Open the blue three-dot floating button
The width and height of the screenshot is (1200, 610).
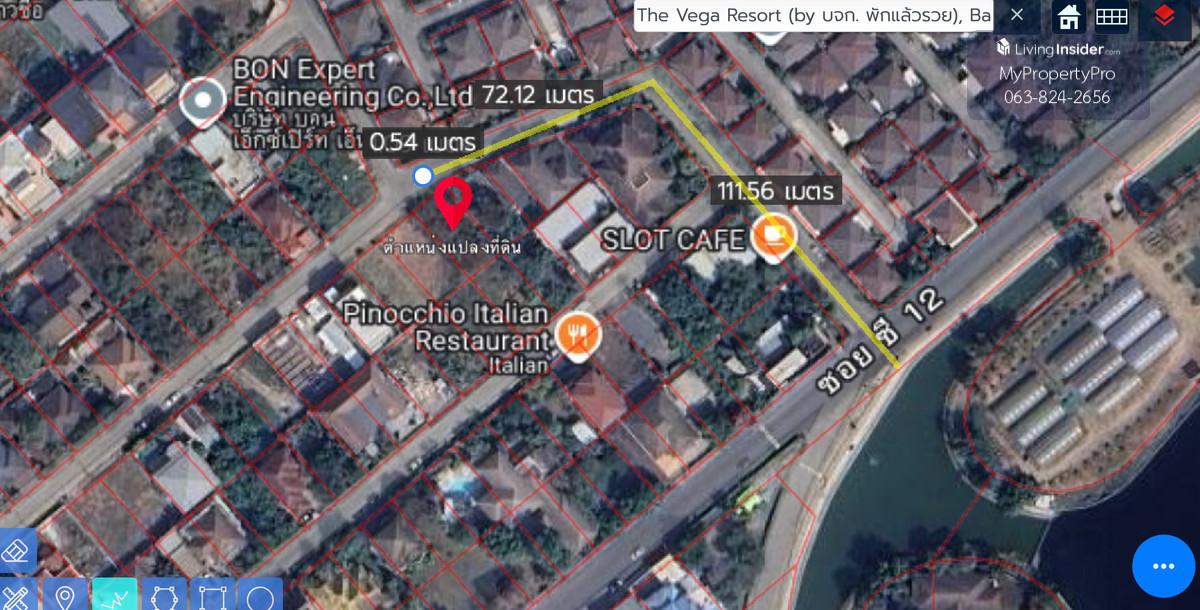point(1163,566)
